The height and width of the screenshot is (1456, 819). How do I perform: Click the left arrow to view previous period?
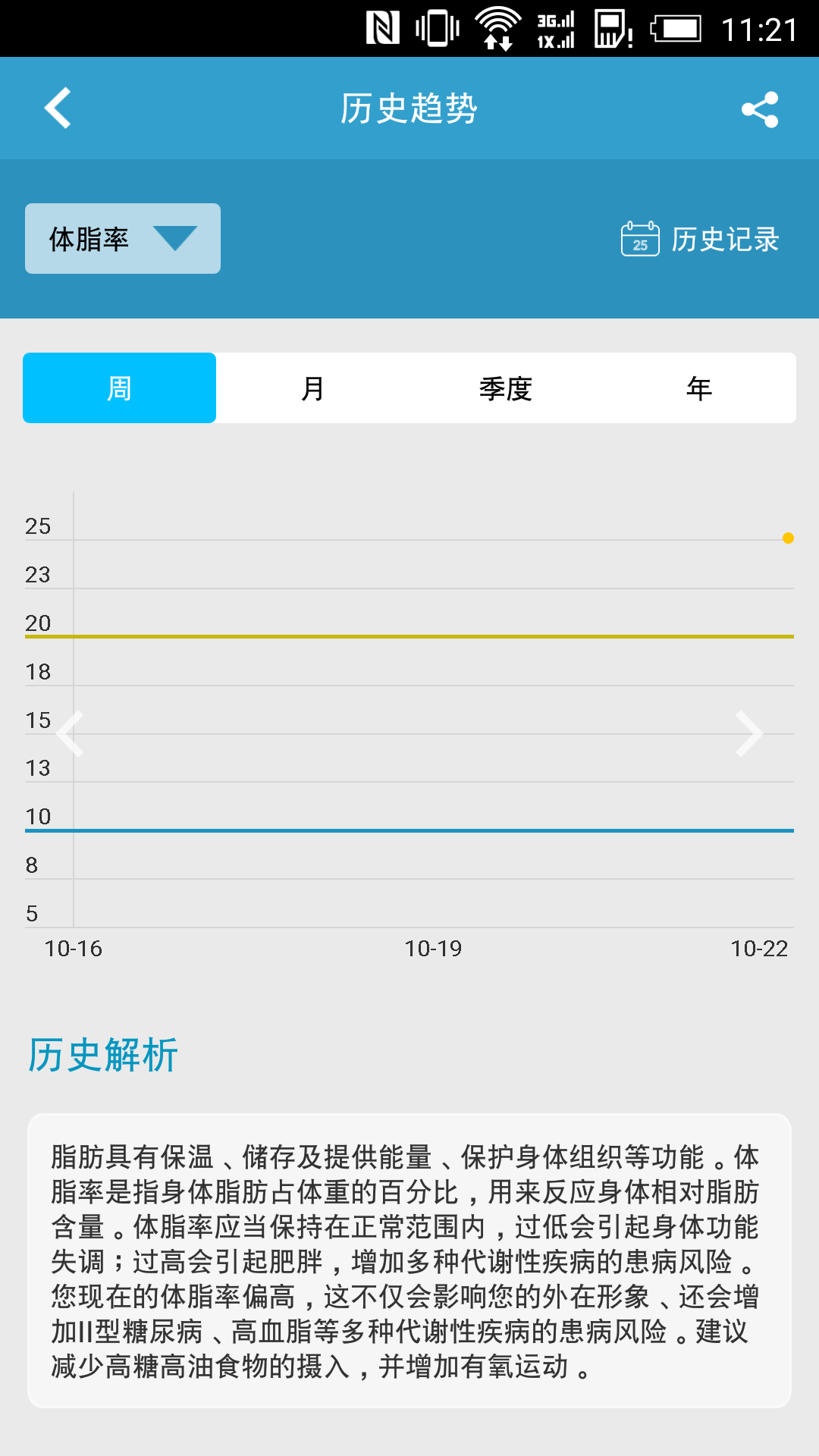point(69,733)
